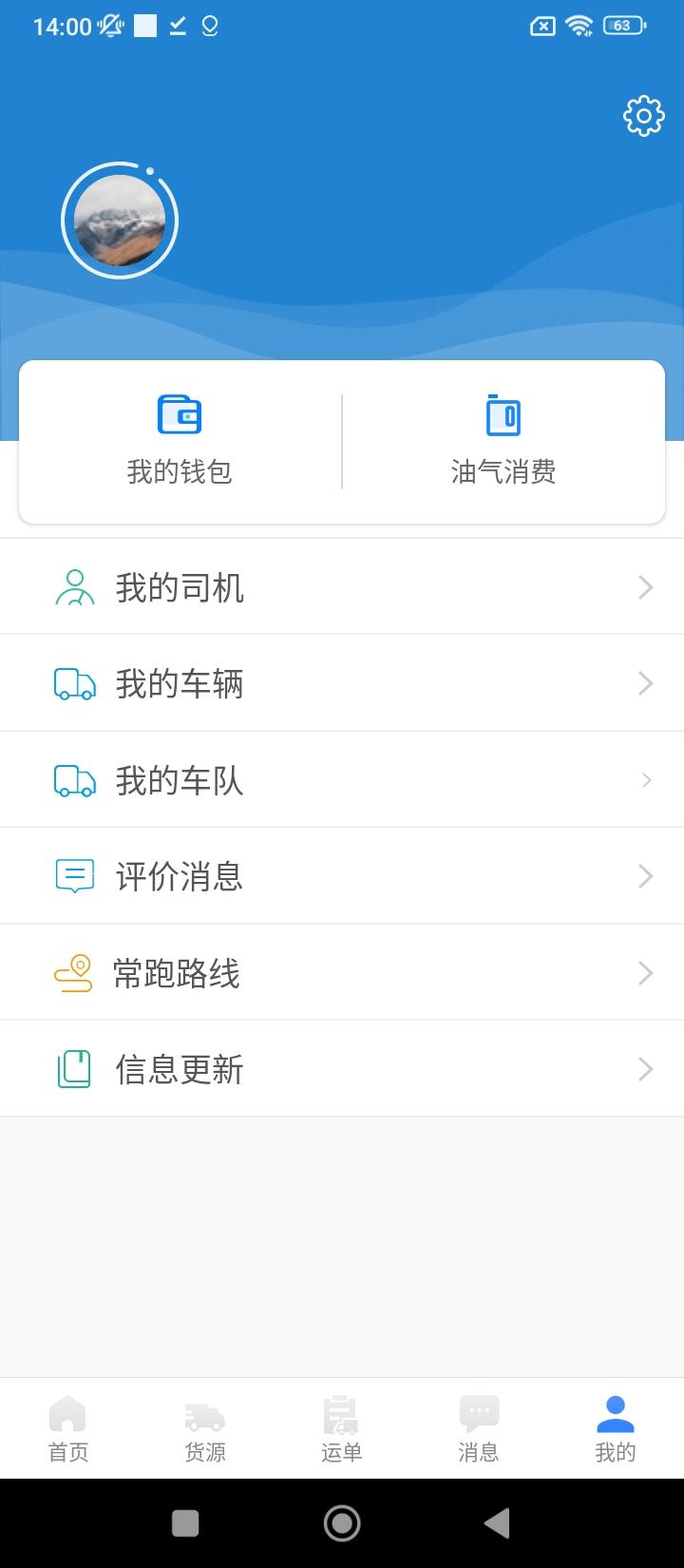
Task: Tap the system home button
Action: (x=342, y=1523)
